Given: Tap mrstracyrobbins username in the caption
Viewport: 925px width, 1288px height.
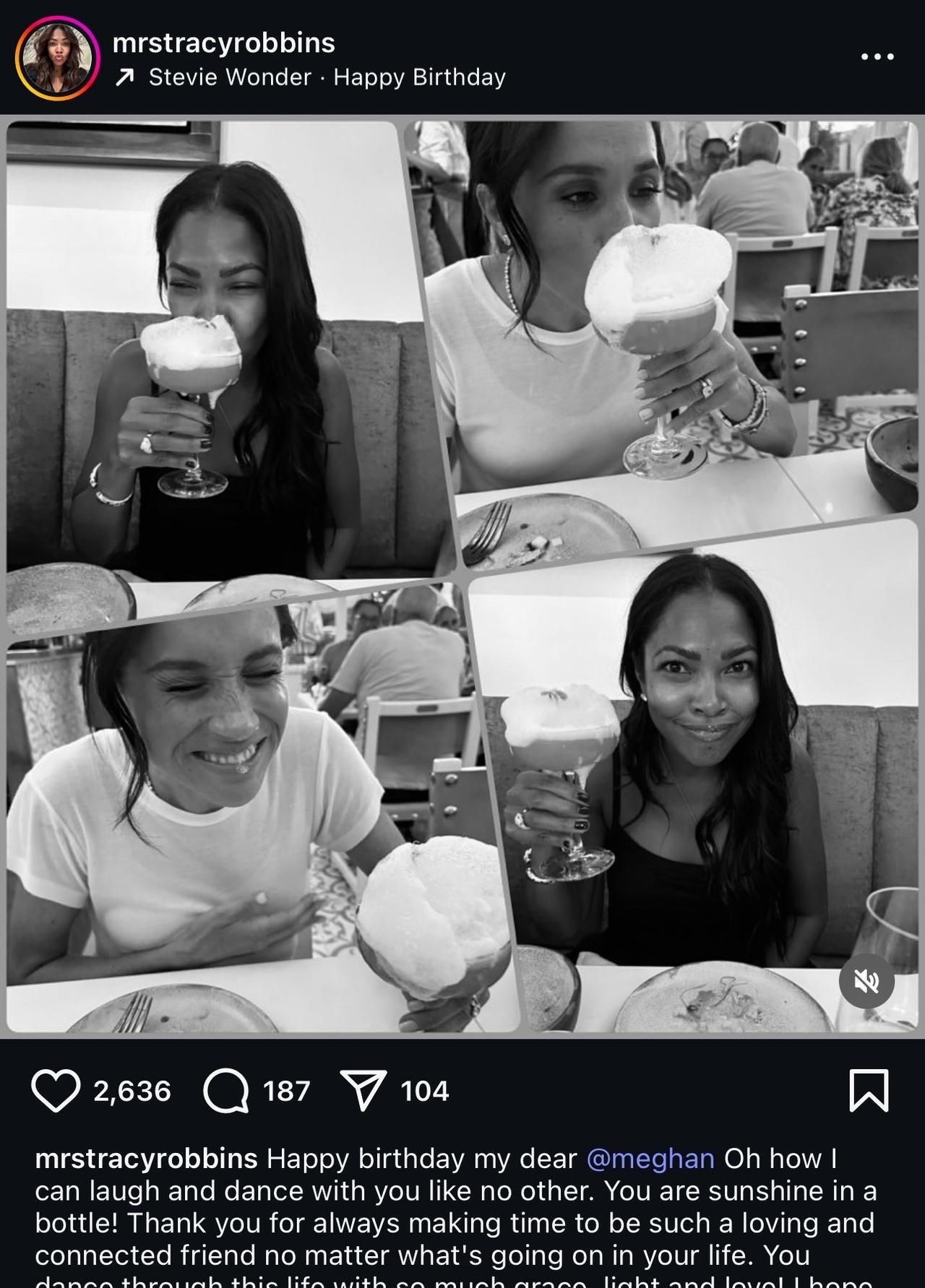Looking at the screenshot, I should point(146,1159).
